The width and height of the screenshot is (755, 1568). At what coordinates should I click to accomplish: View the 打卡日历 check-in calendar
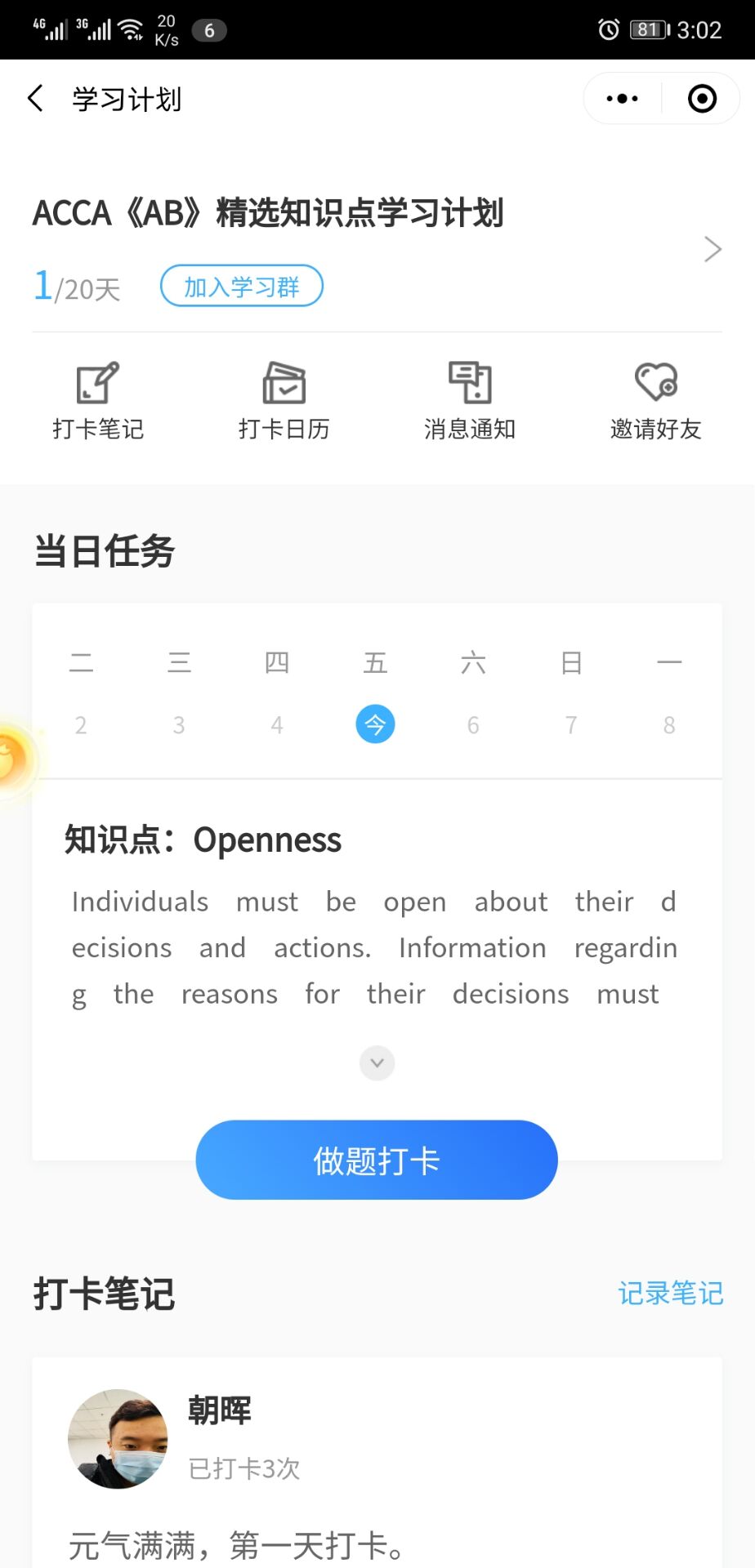(x=284, y=400)
